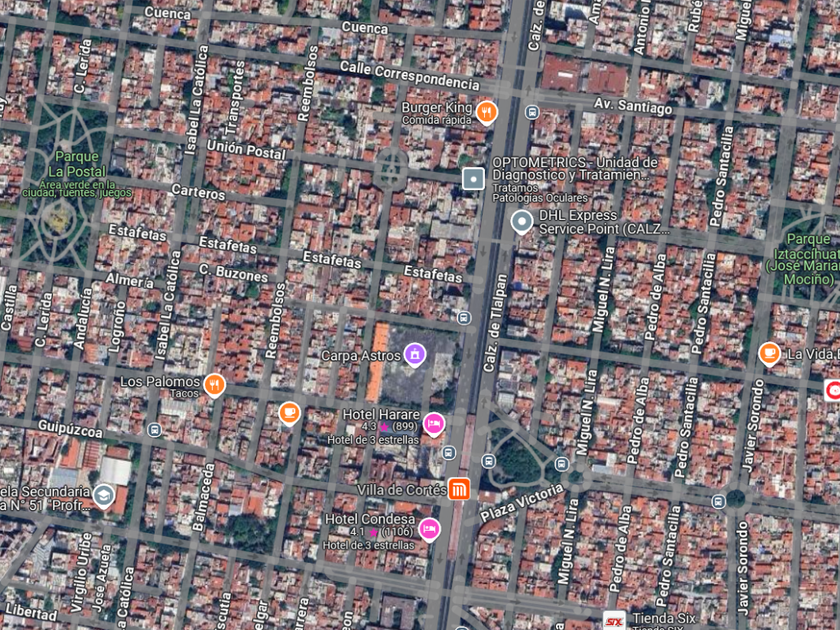The width and height of the screenshot is (840, 630).
Task: Tap the Escuela Secundaria N° 51 school marker
Action: [103, 496]
